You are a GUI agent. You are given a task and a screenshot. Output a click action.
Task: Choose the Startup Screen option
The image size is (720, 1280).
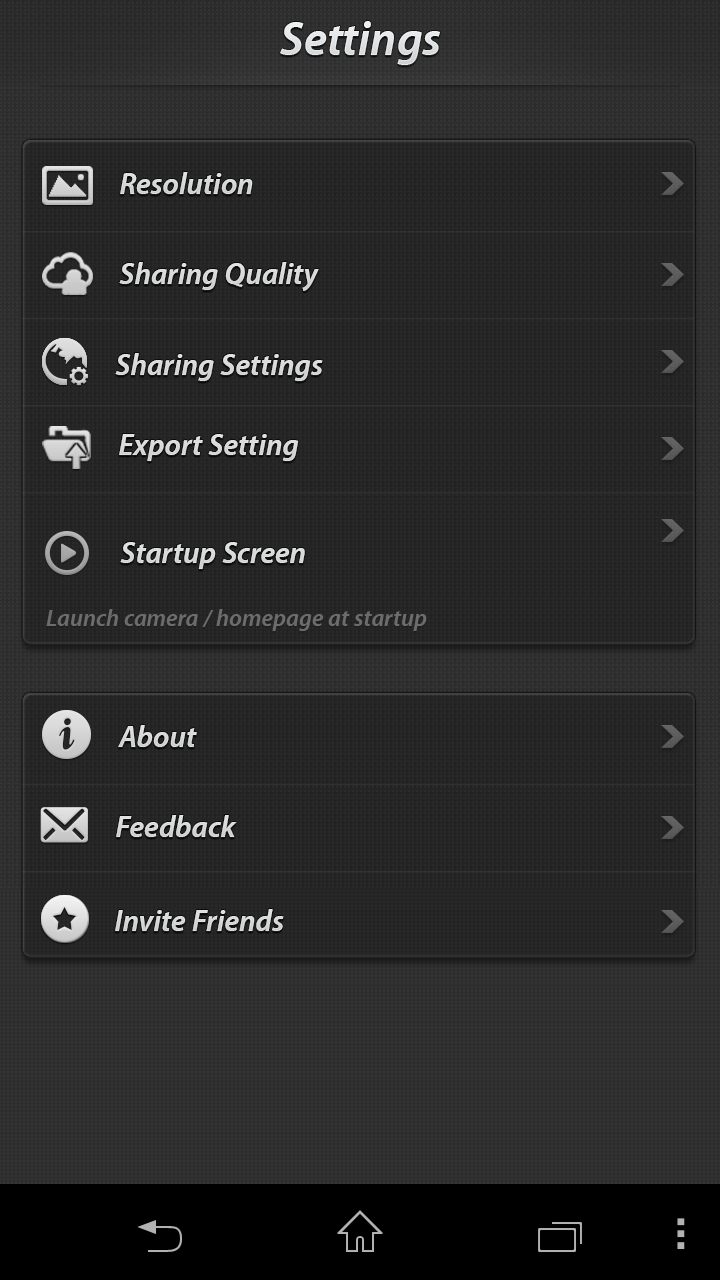[359, 568]
